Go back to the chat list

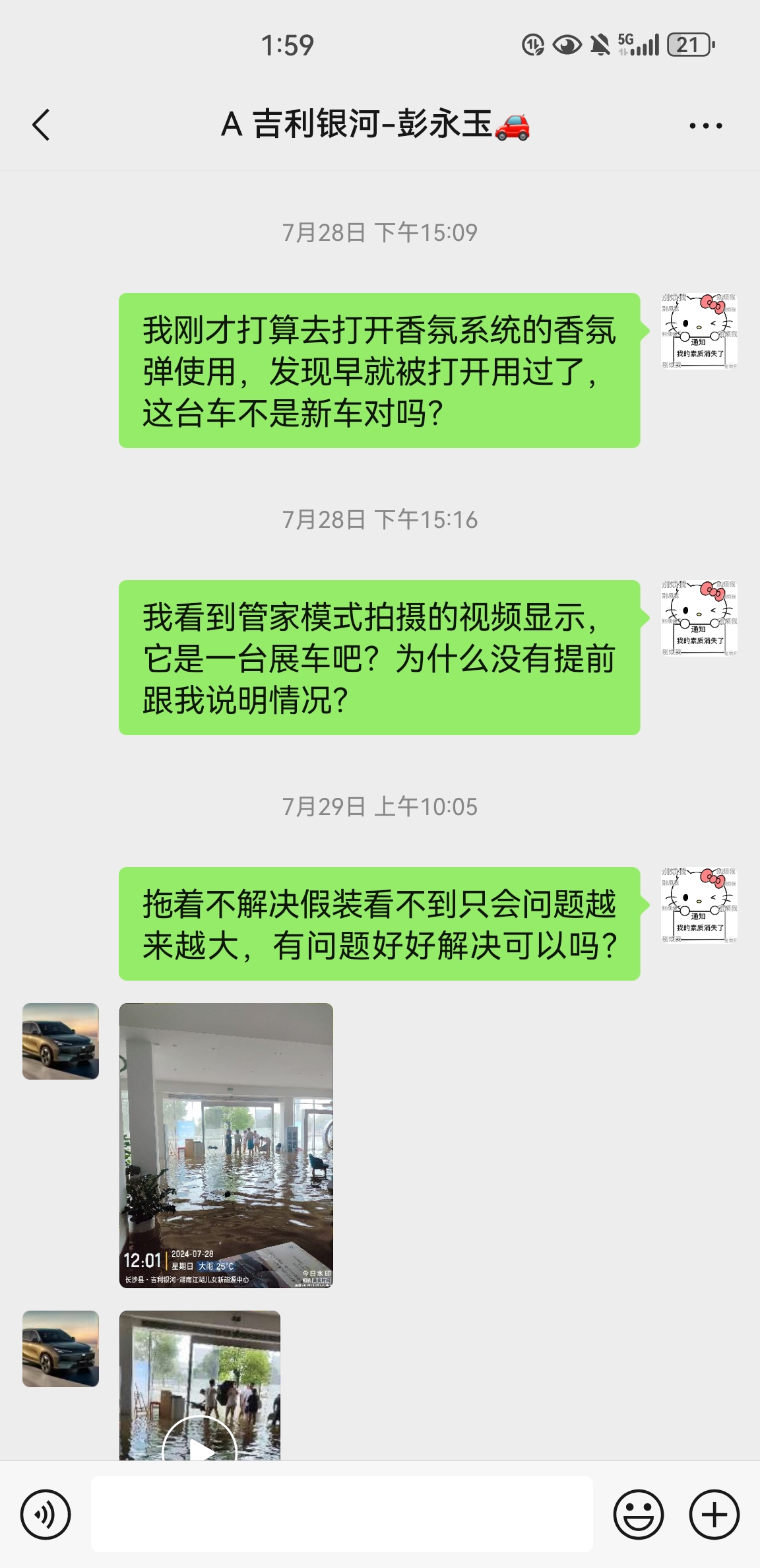[41, 125]
